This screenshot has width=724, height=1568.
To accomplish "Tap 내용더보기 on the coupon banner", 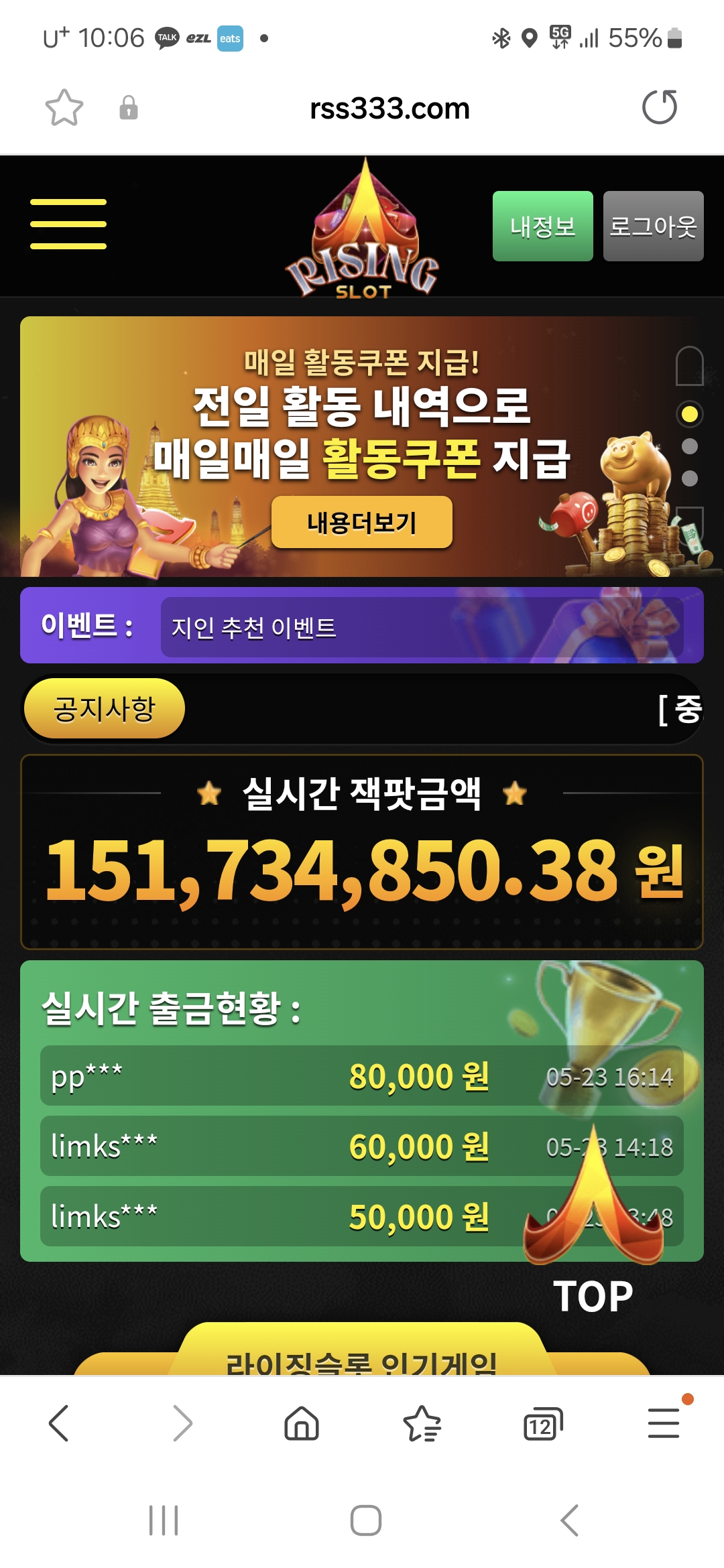I will point(361,523).
